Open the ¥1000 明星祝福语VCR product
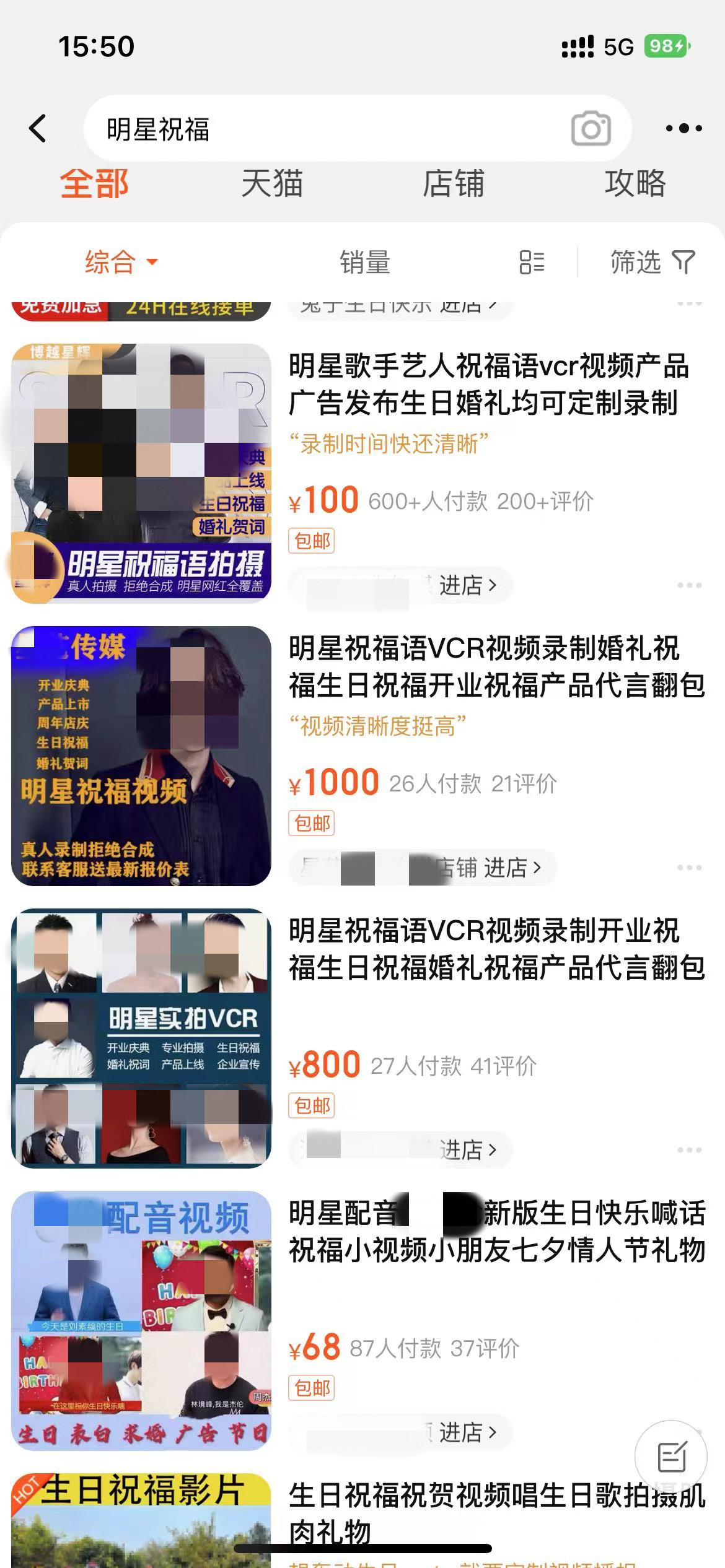 [x=496, y=666]
